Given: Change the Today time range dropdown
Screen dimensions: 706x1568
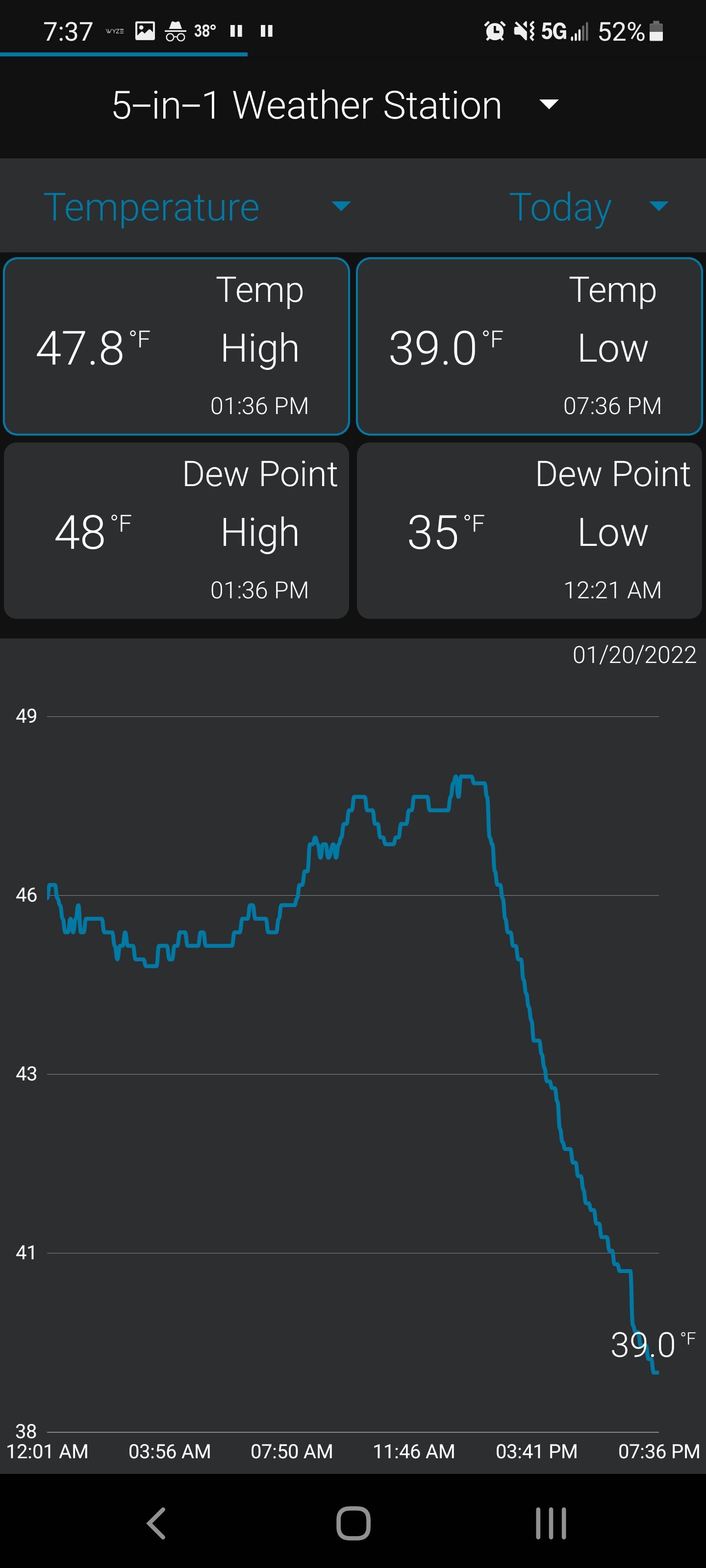Looking at the screenshot, I should point(589,207).
